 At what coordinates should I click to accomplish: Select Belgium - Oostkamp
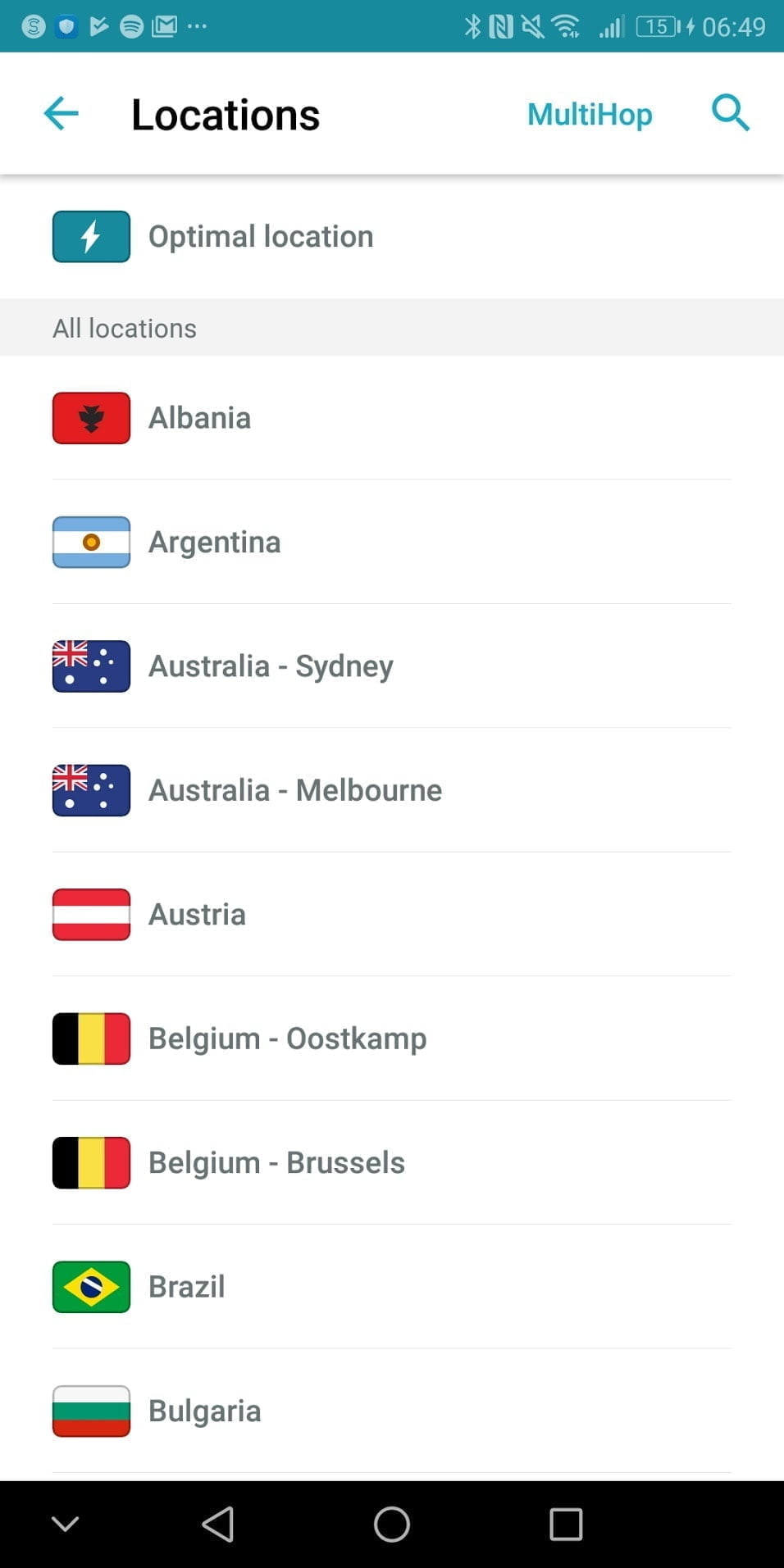(x=287, y=1039)
